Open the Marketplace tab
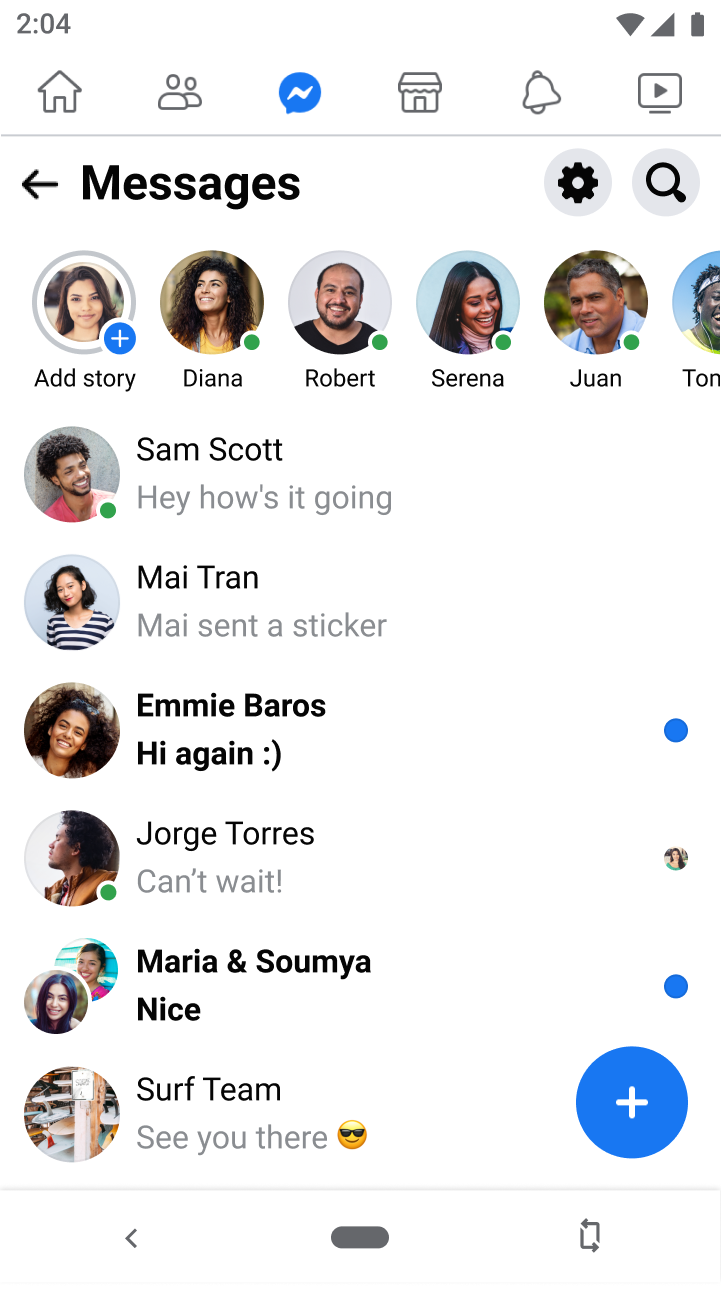Viewport: 721px width, 1307px height. coord(420,93)
